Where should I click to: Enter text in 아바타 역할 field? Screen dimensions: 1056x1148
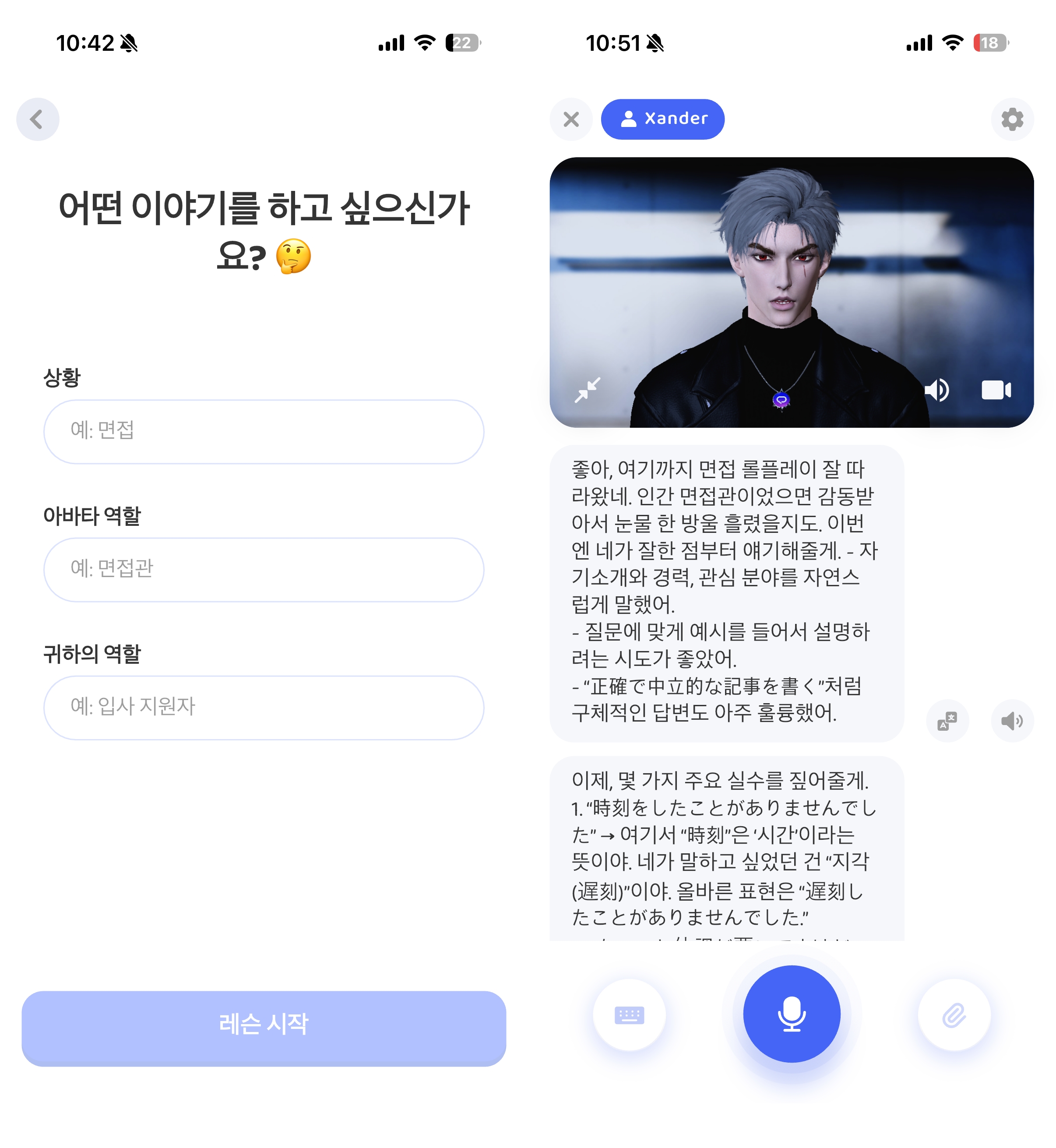264,569
